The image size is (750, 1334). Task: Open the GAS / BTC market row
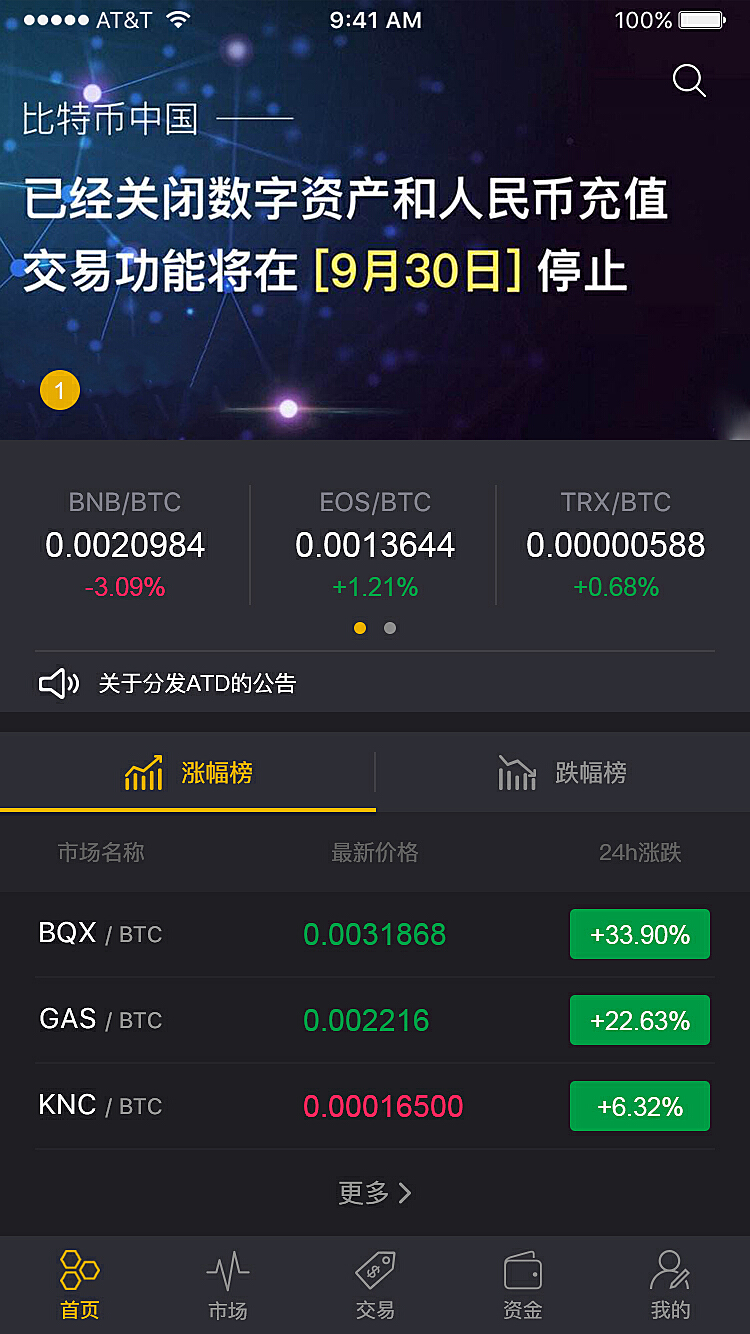click(375, 1020)
